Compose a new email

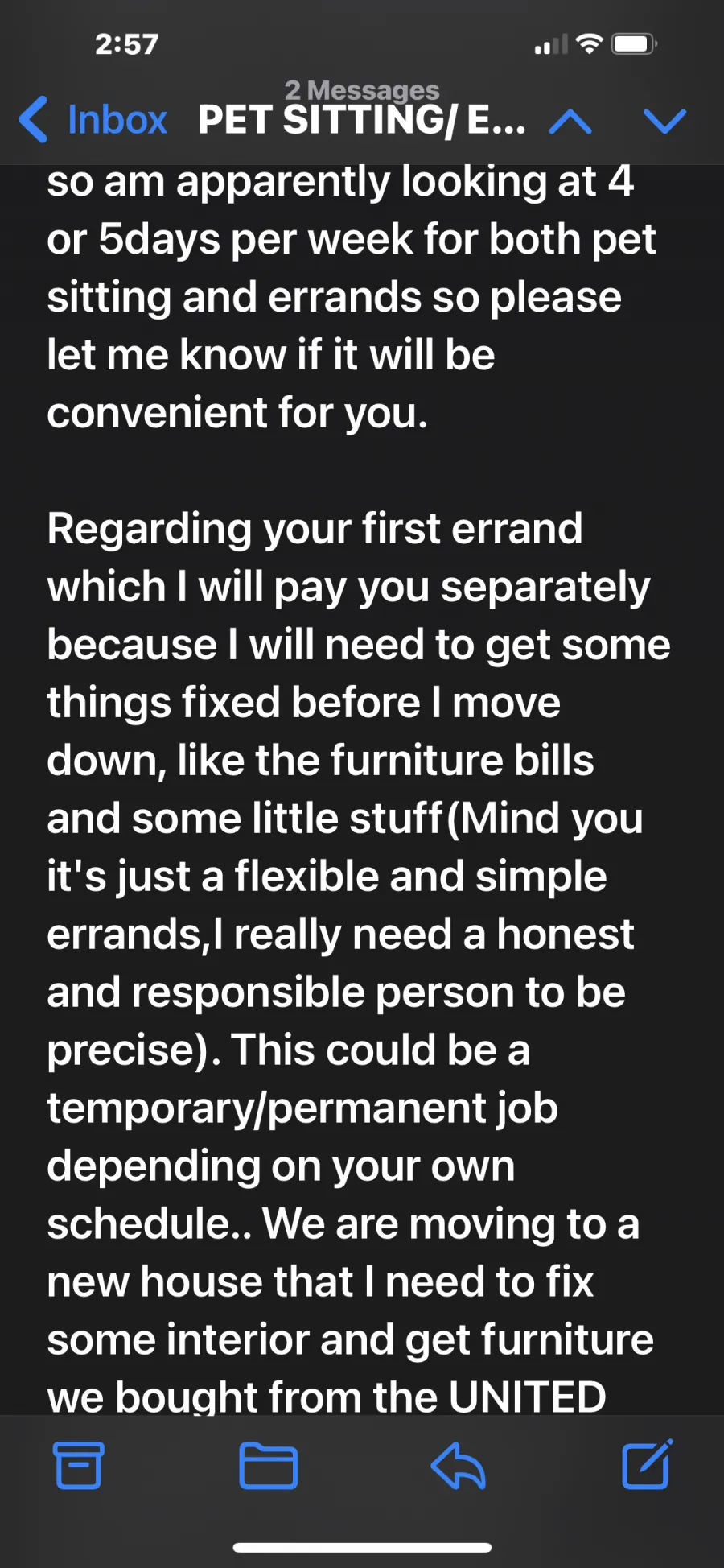648,1464
